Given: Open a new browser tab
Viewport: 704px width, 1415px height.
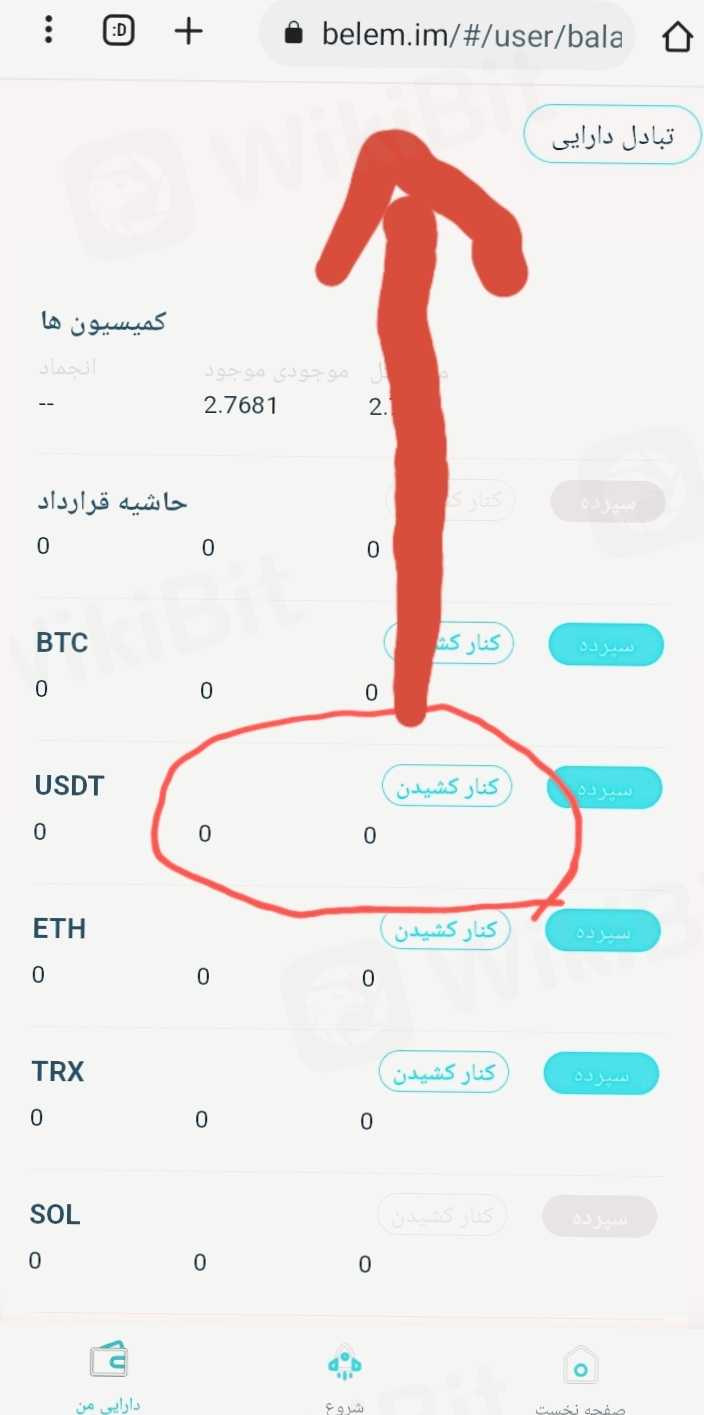Looking at the screenshot, I should tap(188, 32).
